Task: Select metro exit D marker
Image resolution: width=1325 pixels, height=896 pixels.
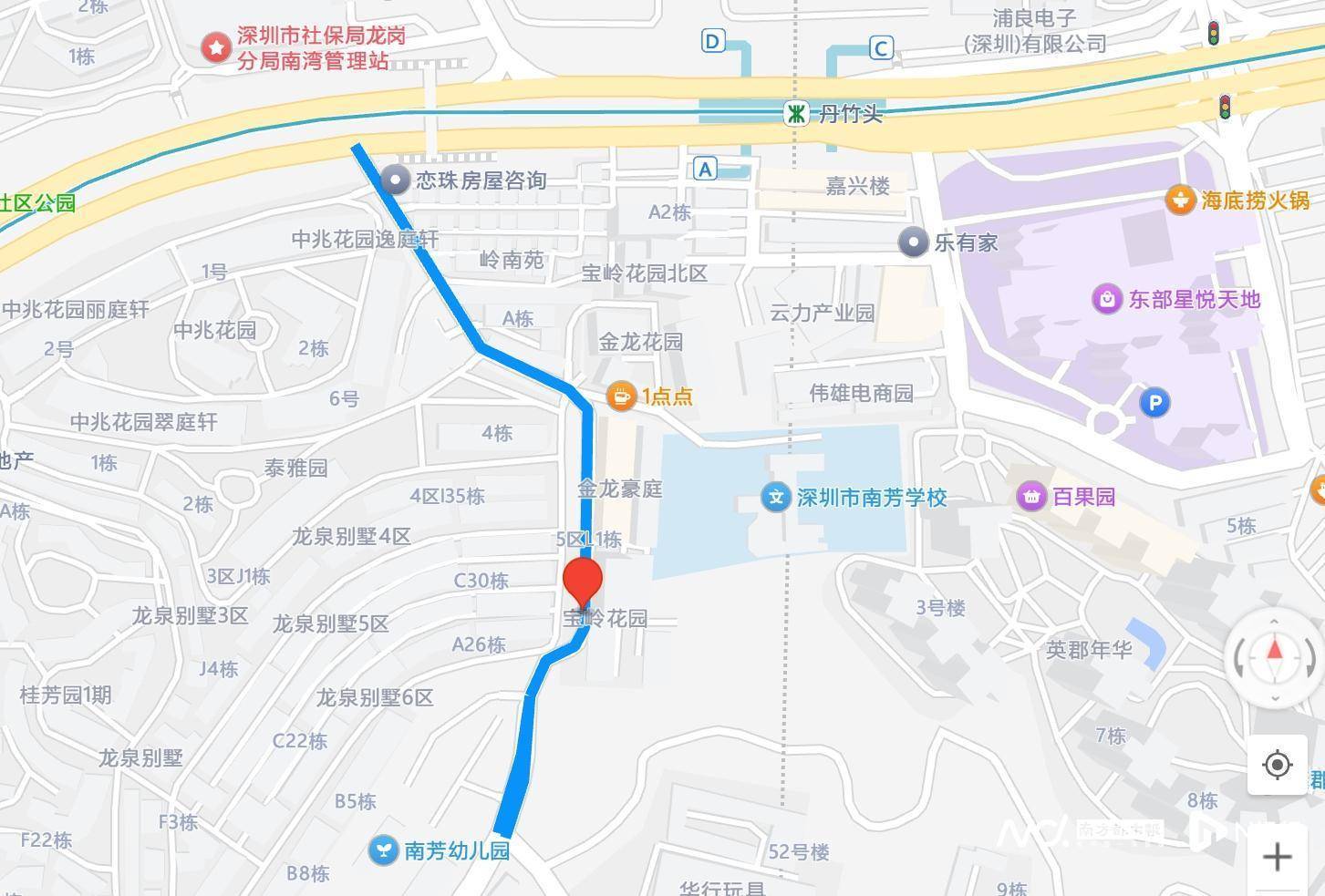Action: (x=713, y=41)
